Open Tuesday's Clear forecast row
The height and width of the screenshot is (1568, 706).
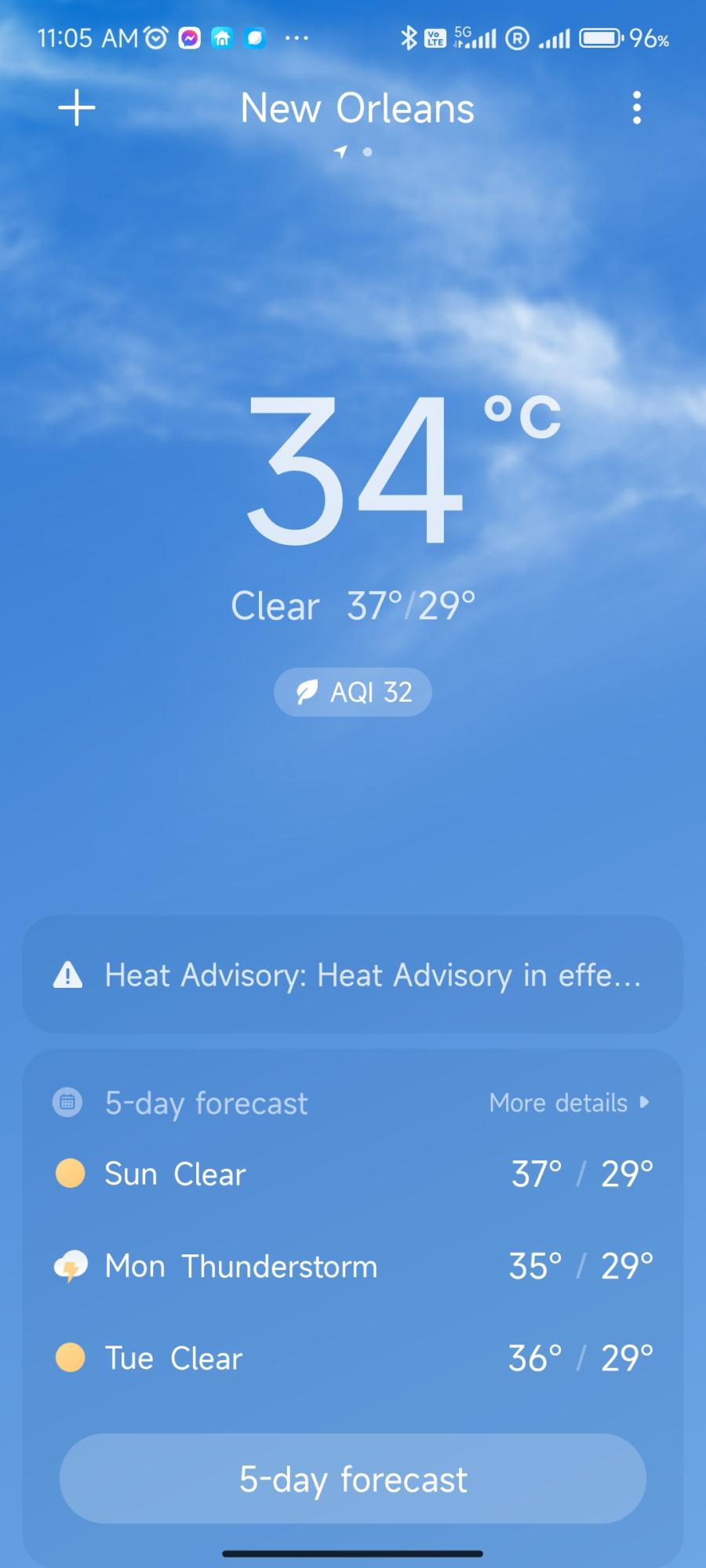pyautogui.click(x=353, y=1358)
